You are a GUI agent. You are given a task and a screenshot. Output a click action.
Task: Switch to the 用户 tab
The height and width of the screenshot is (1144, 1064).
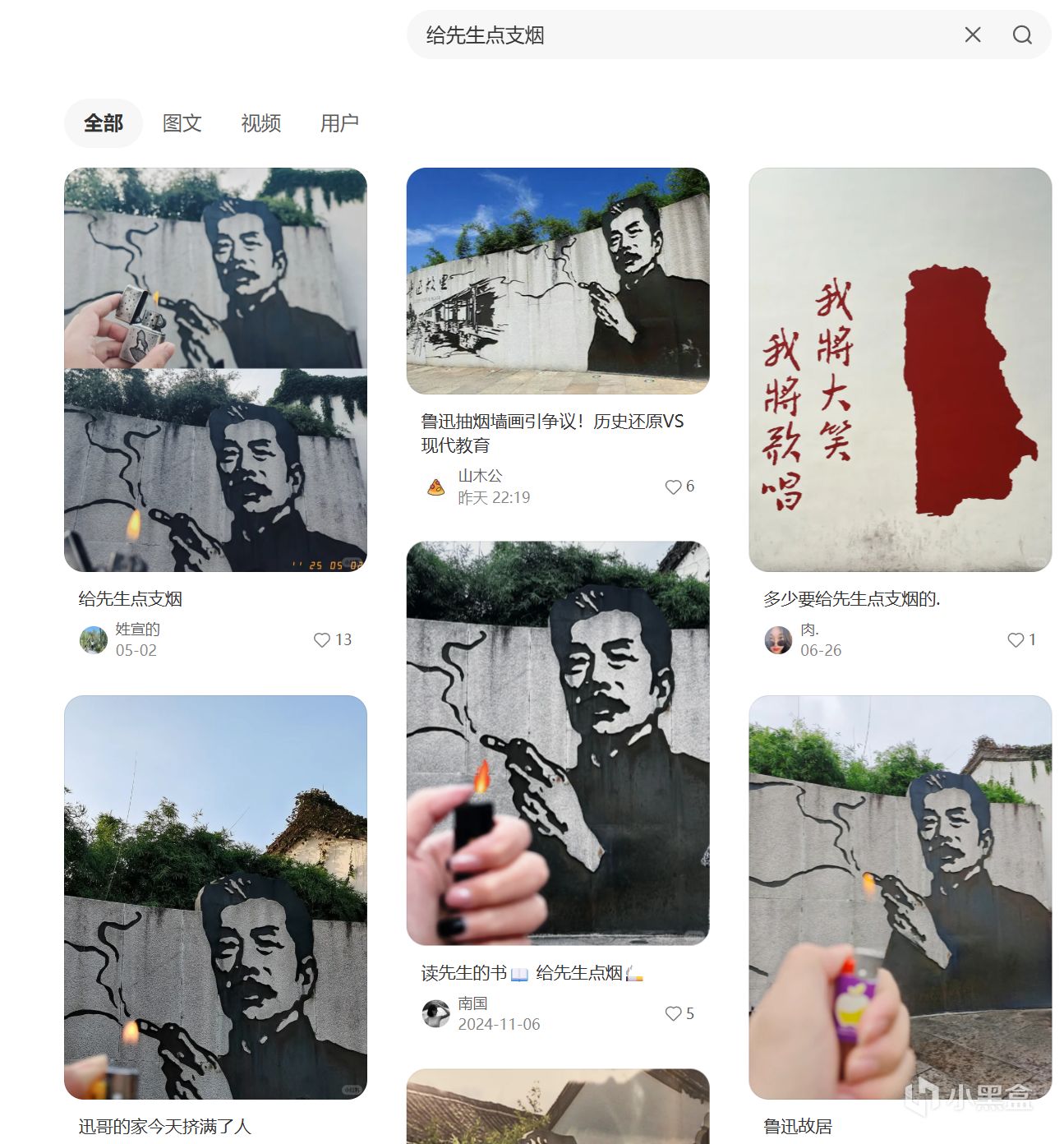point(339,123)
